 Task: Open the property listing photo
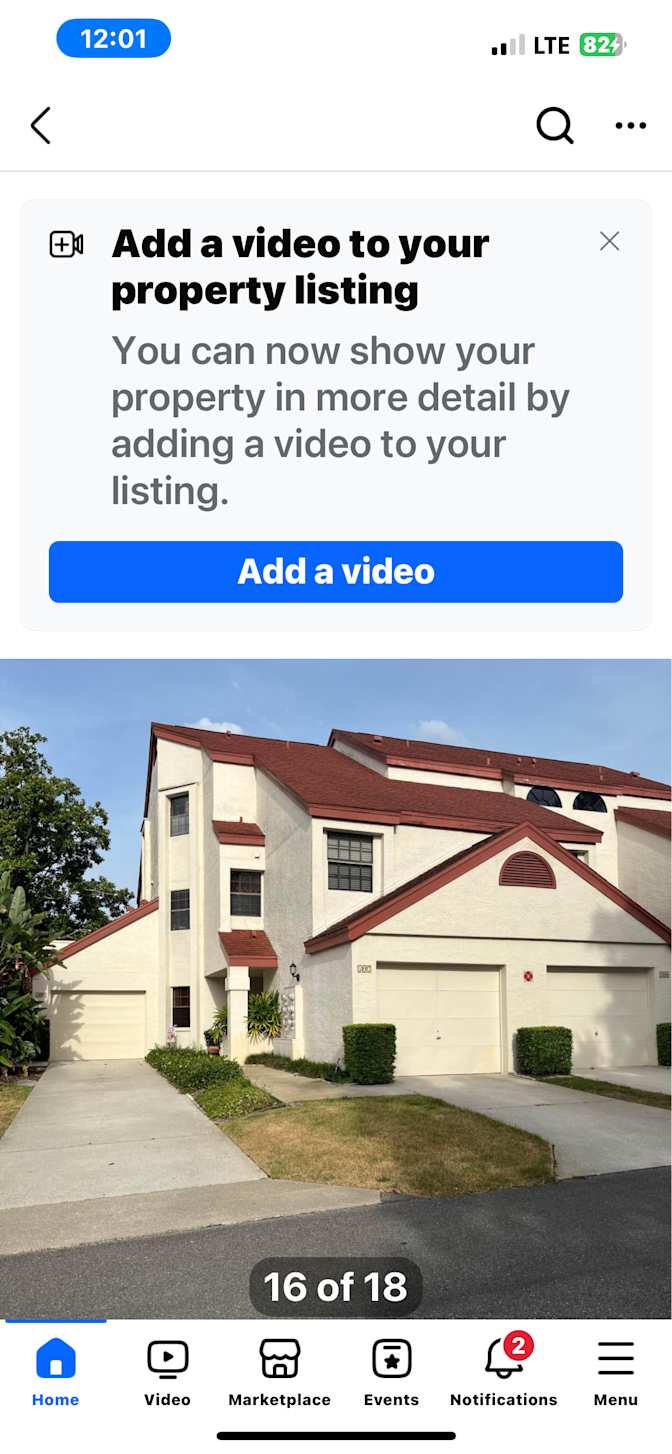point(336,989)
